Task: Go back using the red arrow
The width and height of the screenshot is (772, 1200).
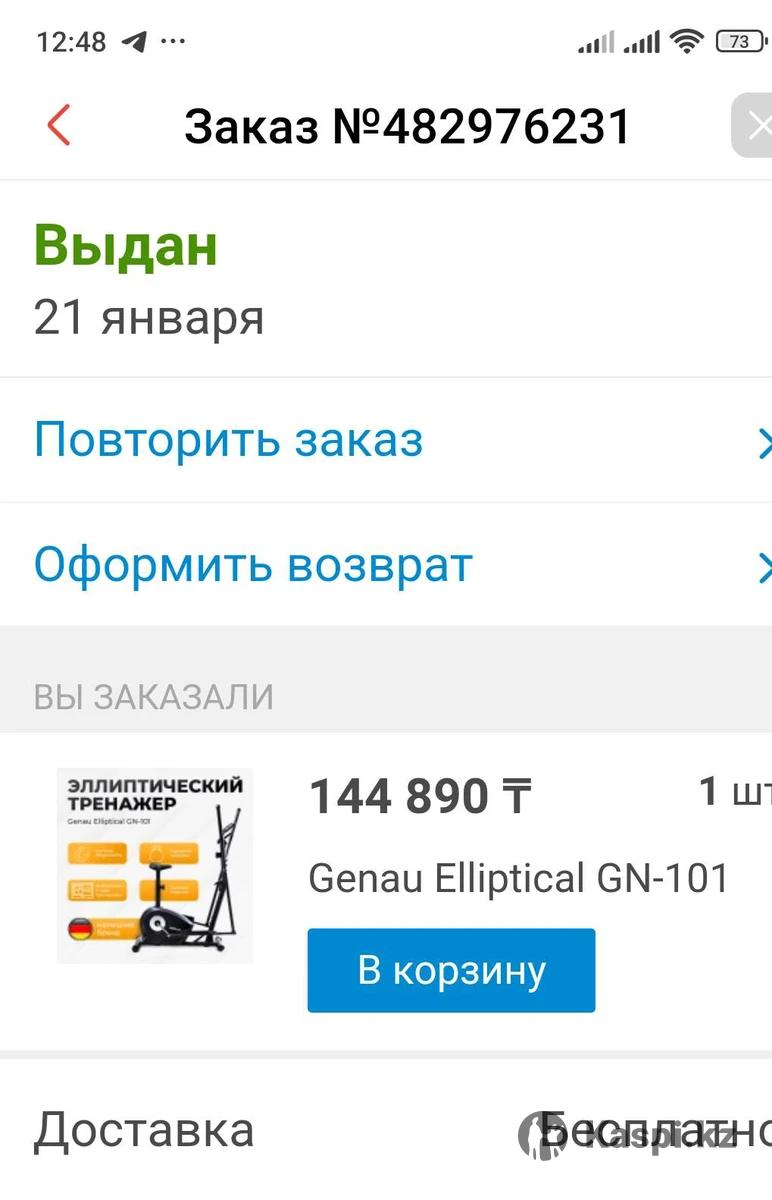Action: coord(59,126)
